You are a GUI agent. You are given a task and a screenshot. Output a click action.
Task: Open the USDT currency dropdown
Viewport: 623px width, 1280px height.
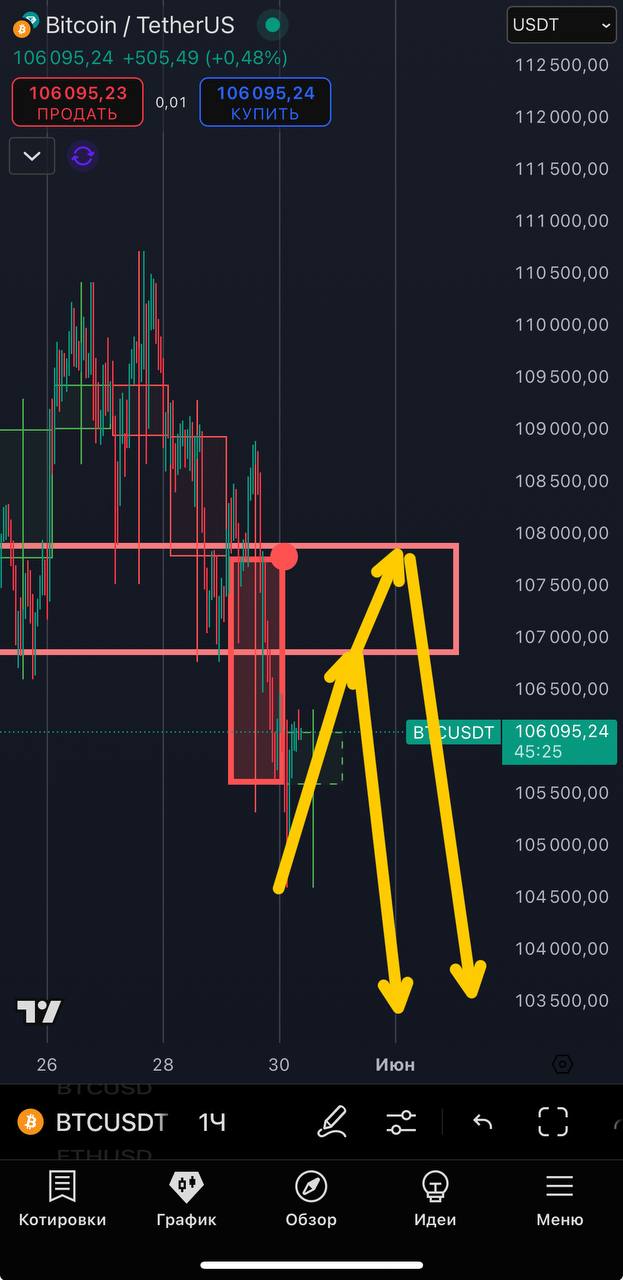561,25
